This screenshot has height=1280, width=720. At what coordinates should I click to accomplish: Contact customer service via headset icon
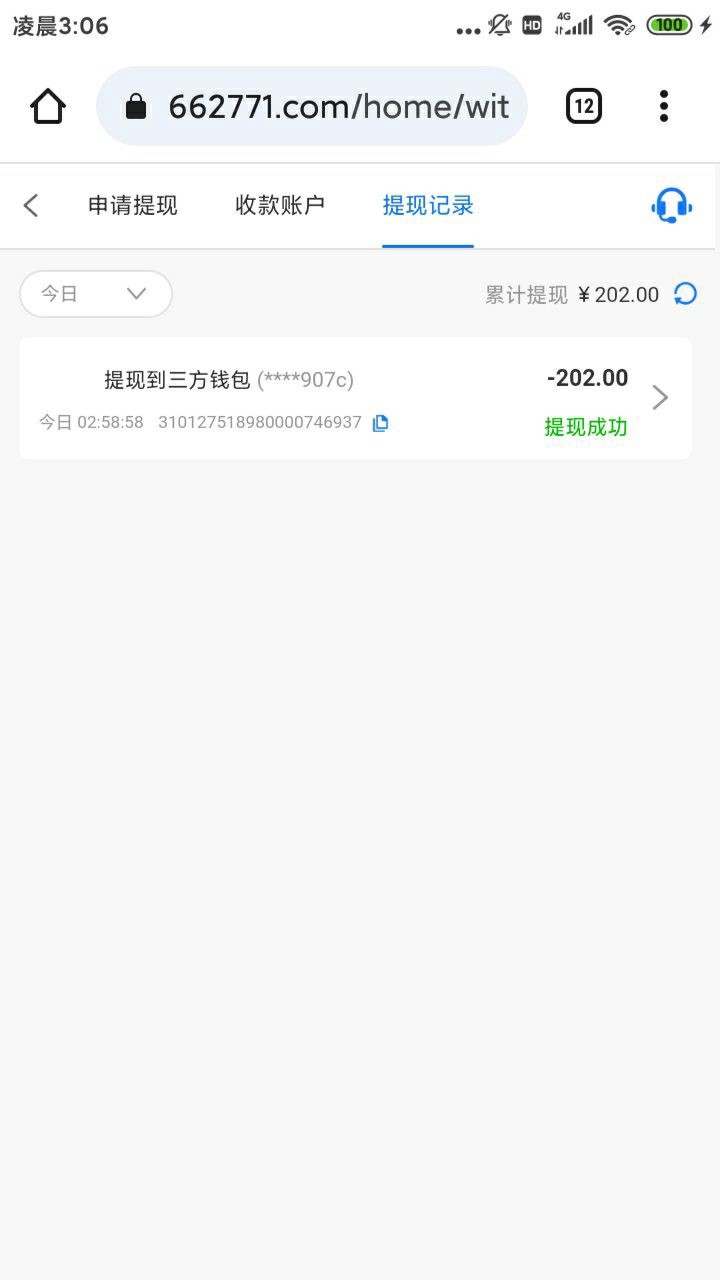(x=671, y=206)
